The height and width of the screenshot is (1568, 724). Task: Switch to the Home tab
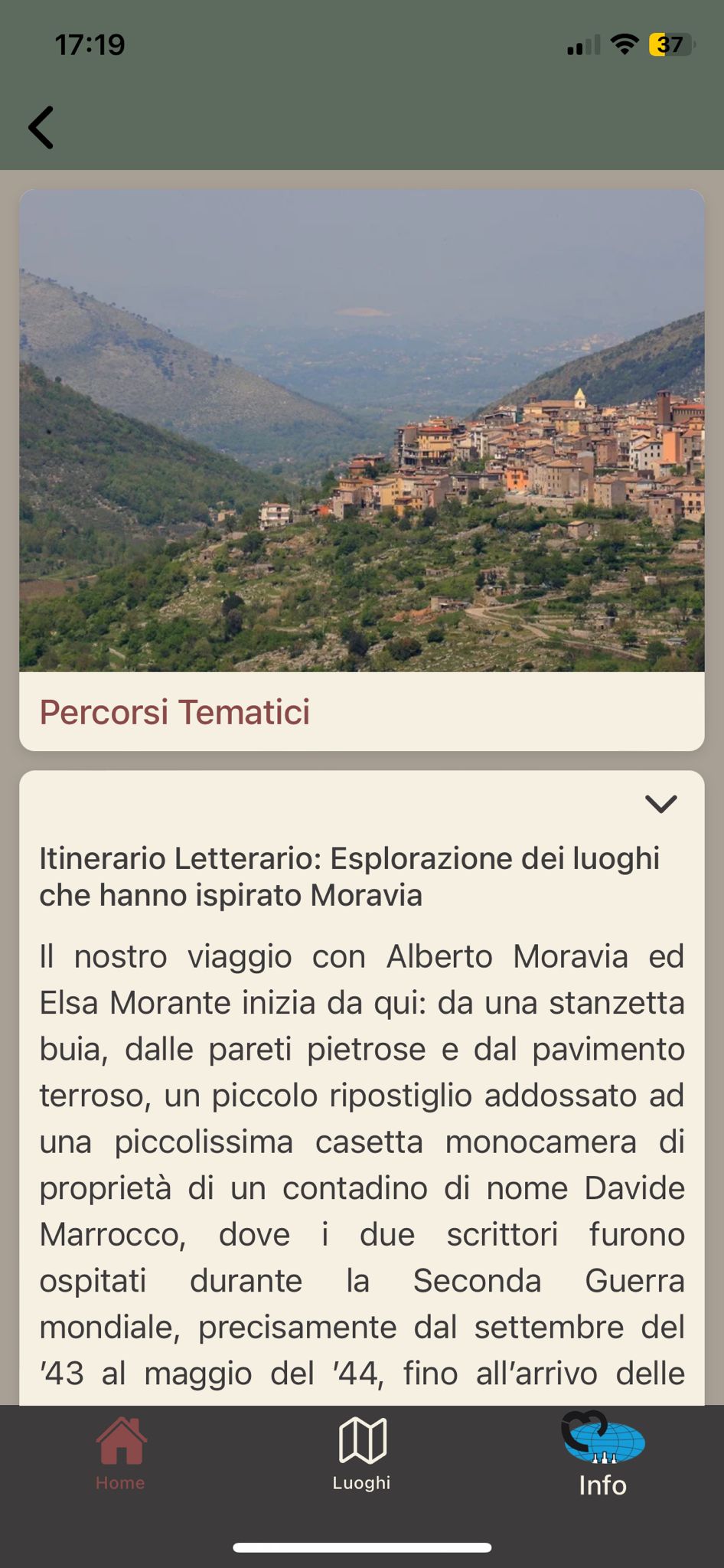pyautogui.click(x=120, y=1453)
